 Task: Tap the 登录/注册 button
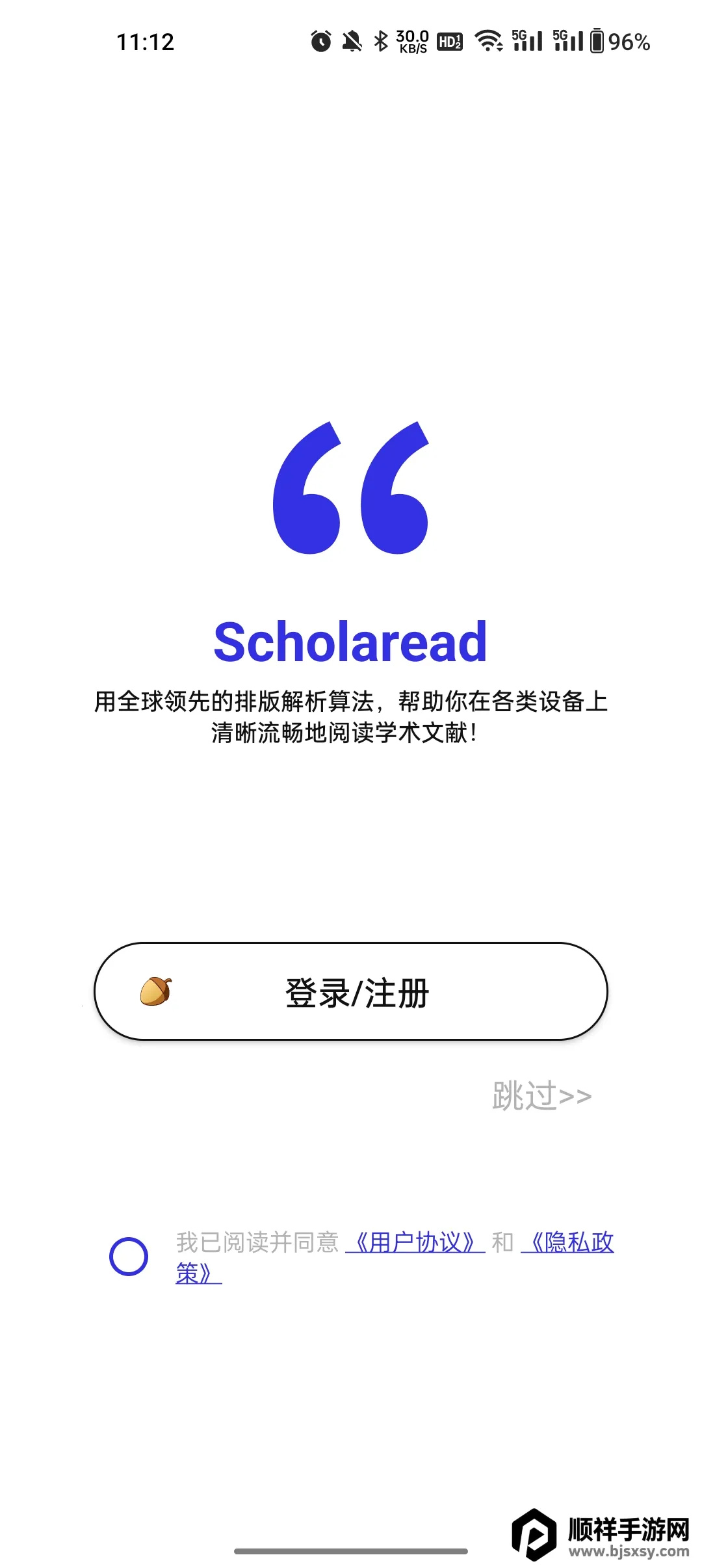pos(351,992)
